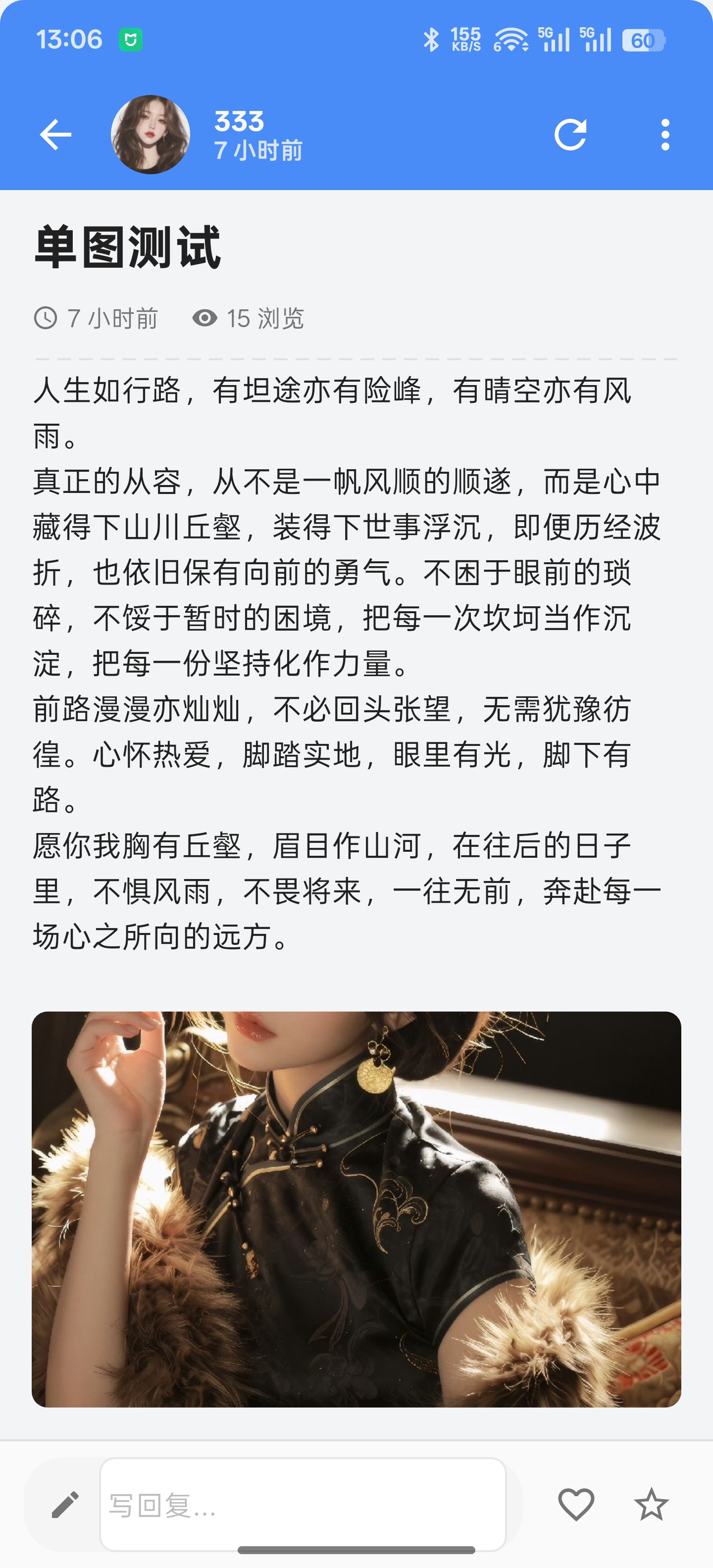View the post's attached photo
713x1568 pixels.
(356, 1209)
